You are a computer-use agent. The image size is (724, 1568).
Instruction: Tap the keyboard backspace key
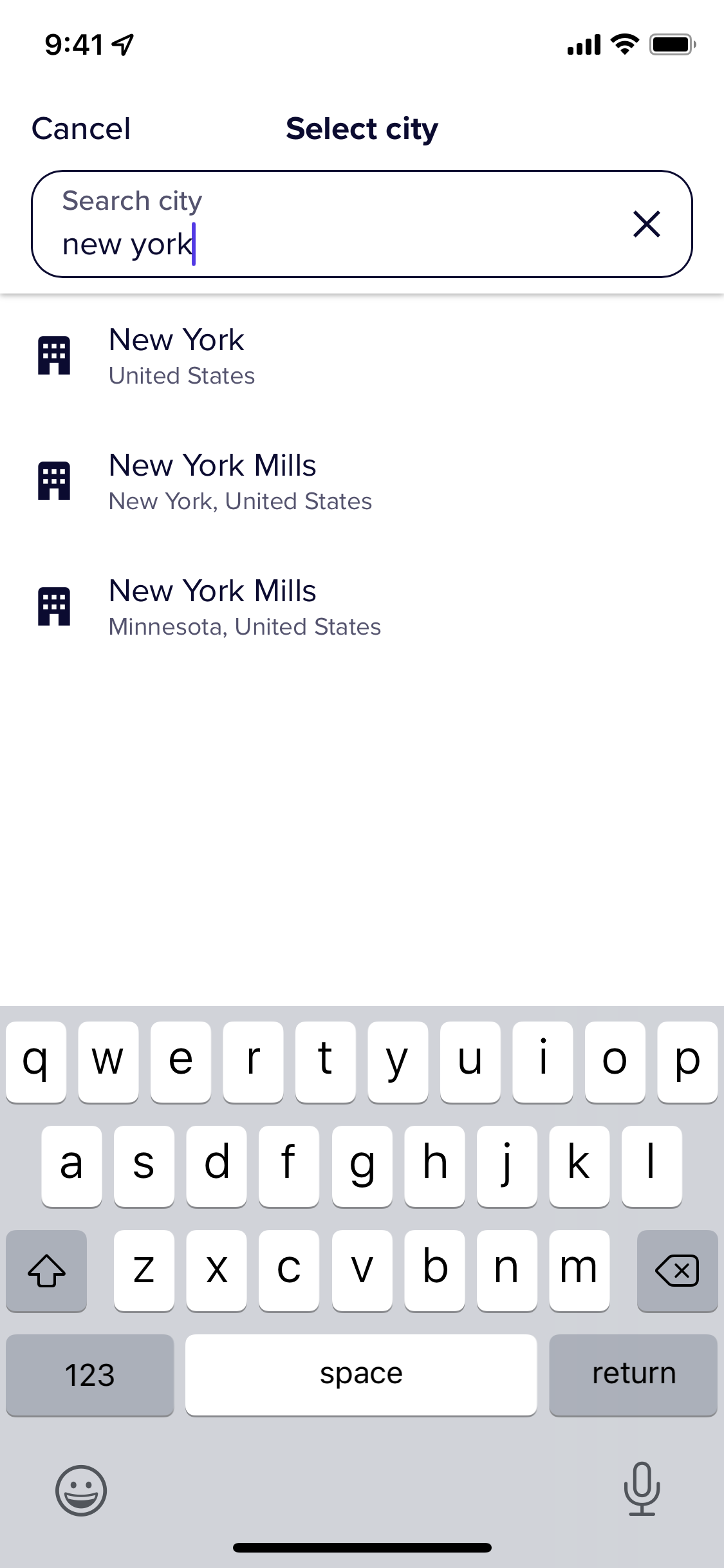[x=677, y=1271]
